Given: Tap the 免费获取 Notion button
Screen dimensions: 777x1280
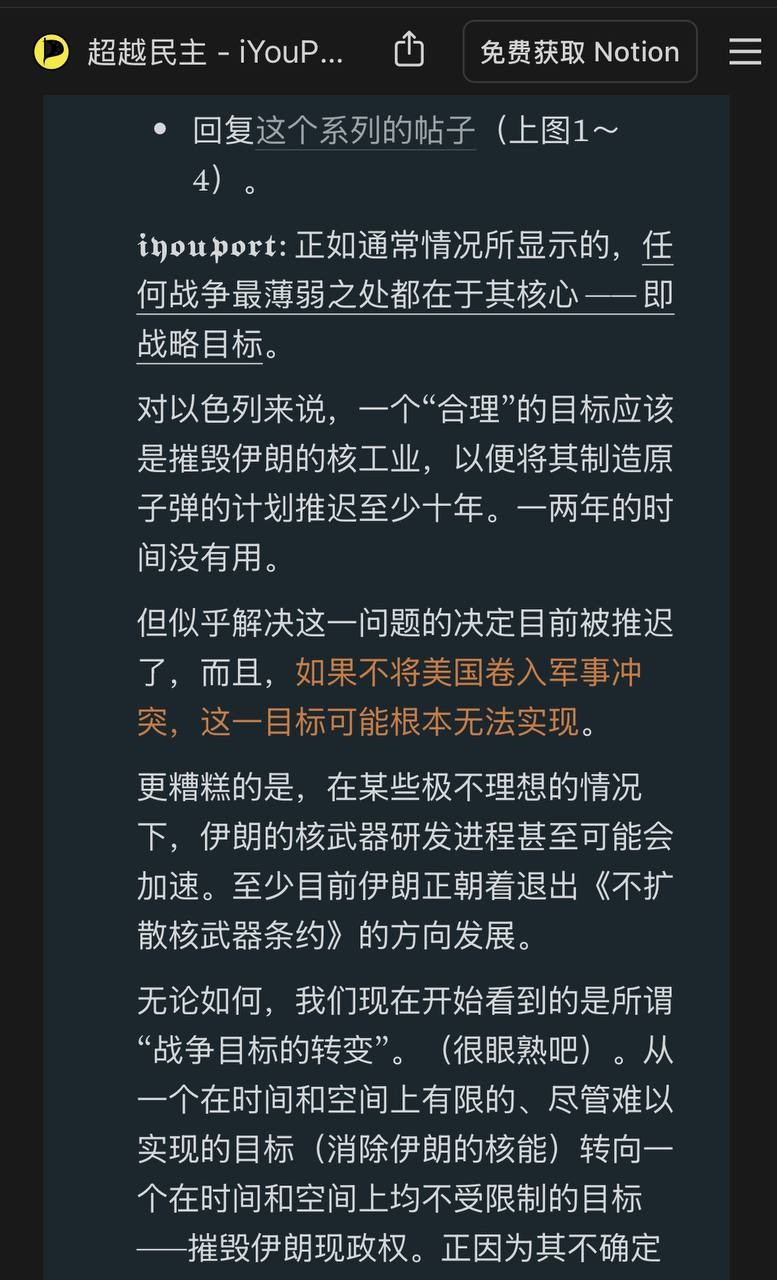Looking at the screenshot, I should point(580,52).
